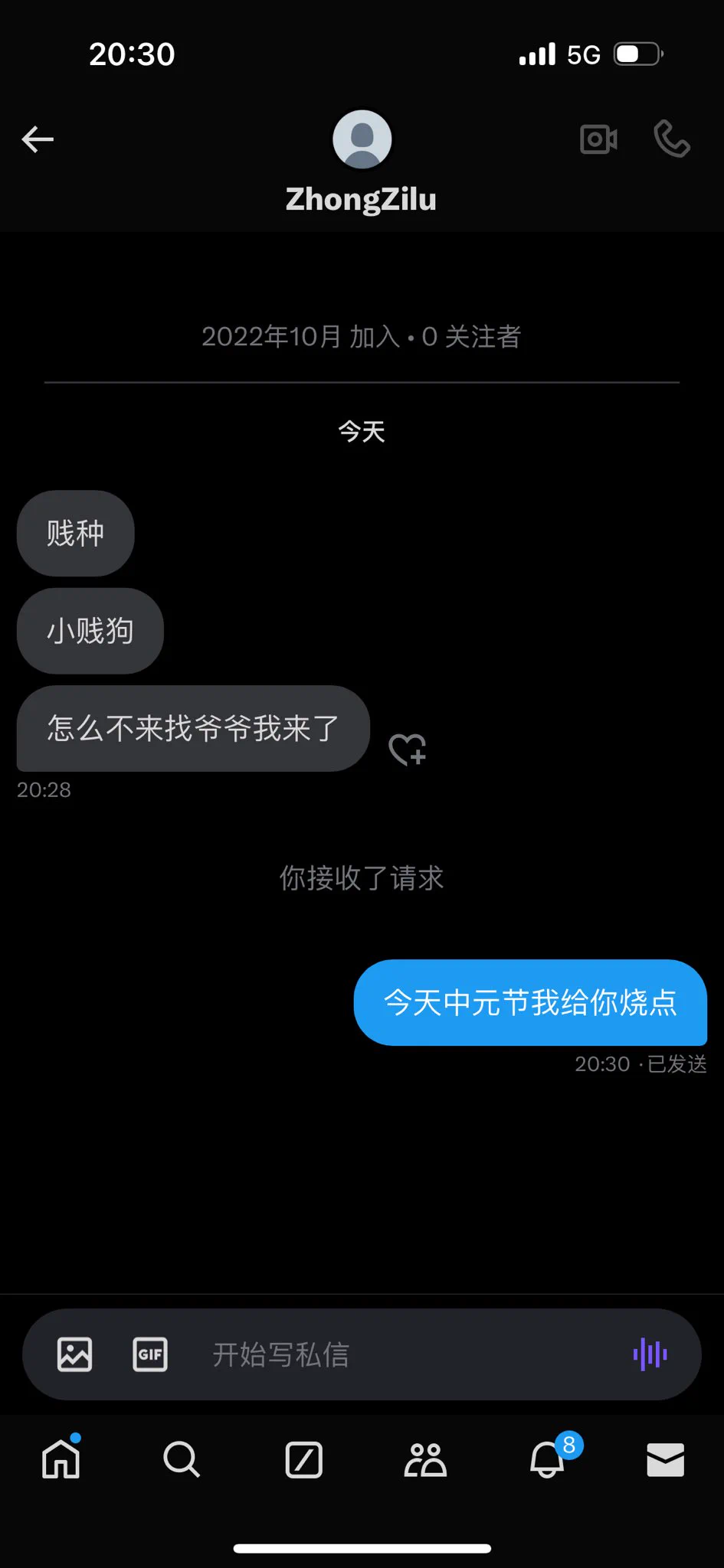Image resolution: width=724 pixels, height=1568 pixels.
Task: Add a reaction to the 20:28 message
Action: pyautogui.click(x=408, y=750)
